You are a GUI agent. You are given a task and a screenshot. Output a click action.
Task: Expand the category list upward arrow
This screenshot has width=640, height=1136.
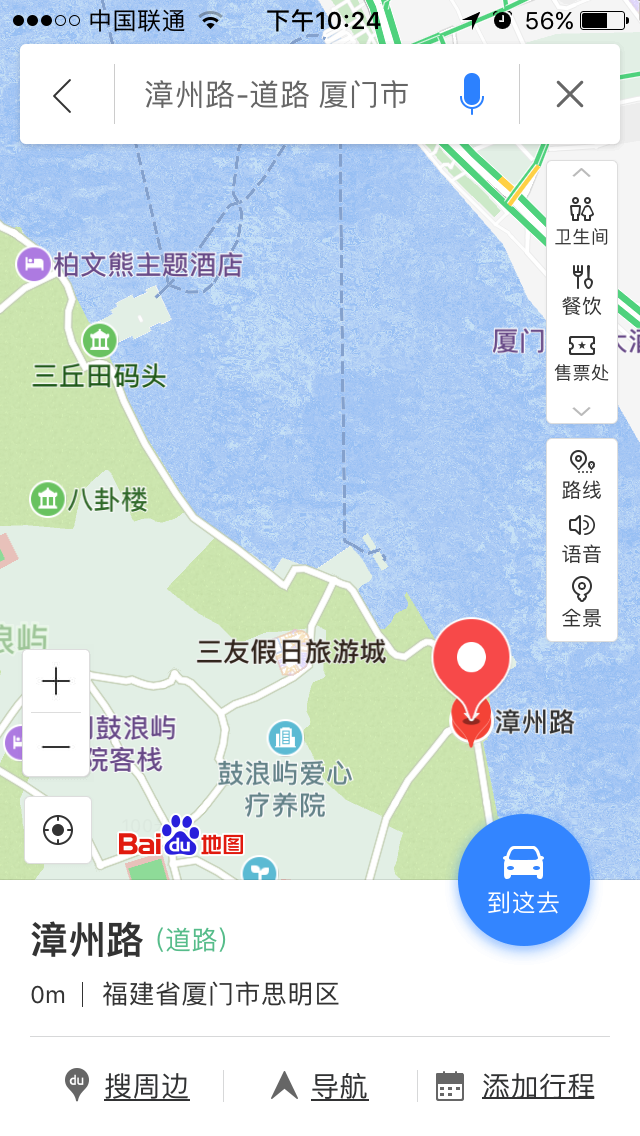tap(582, 173)
